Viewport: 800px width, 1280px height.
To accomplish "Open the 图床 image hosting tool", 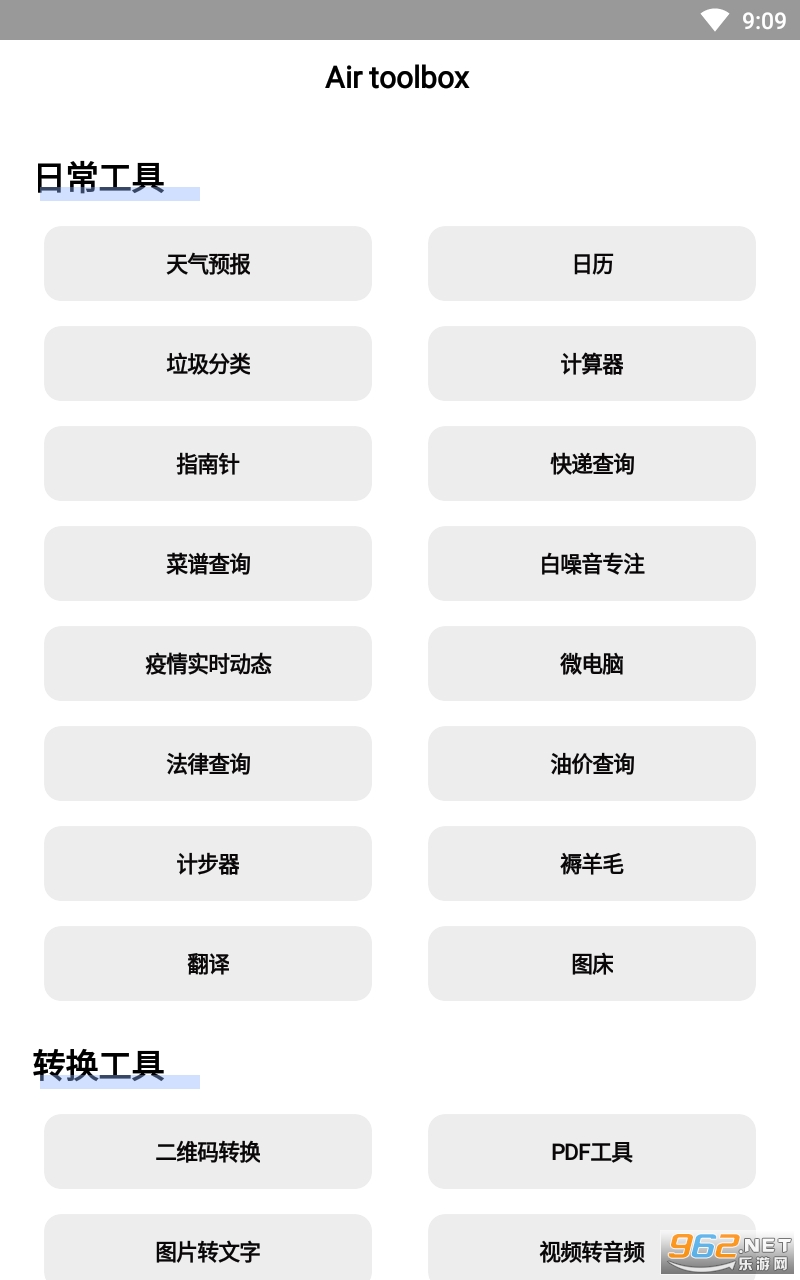I will (592, 964).
